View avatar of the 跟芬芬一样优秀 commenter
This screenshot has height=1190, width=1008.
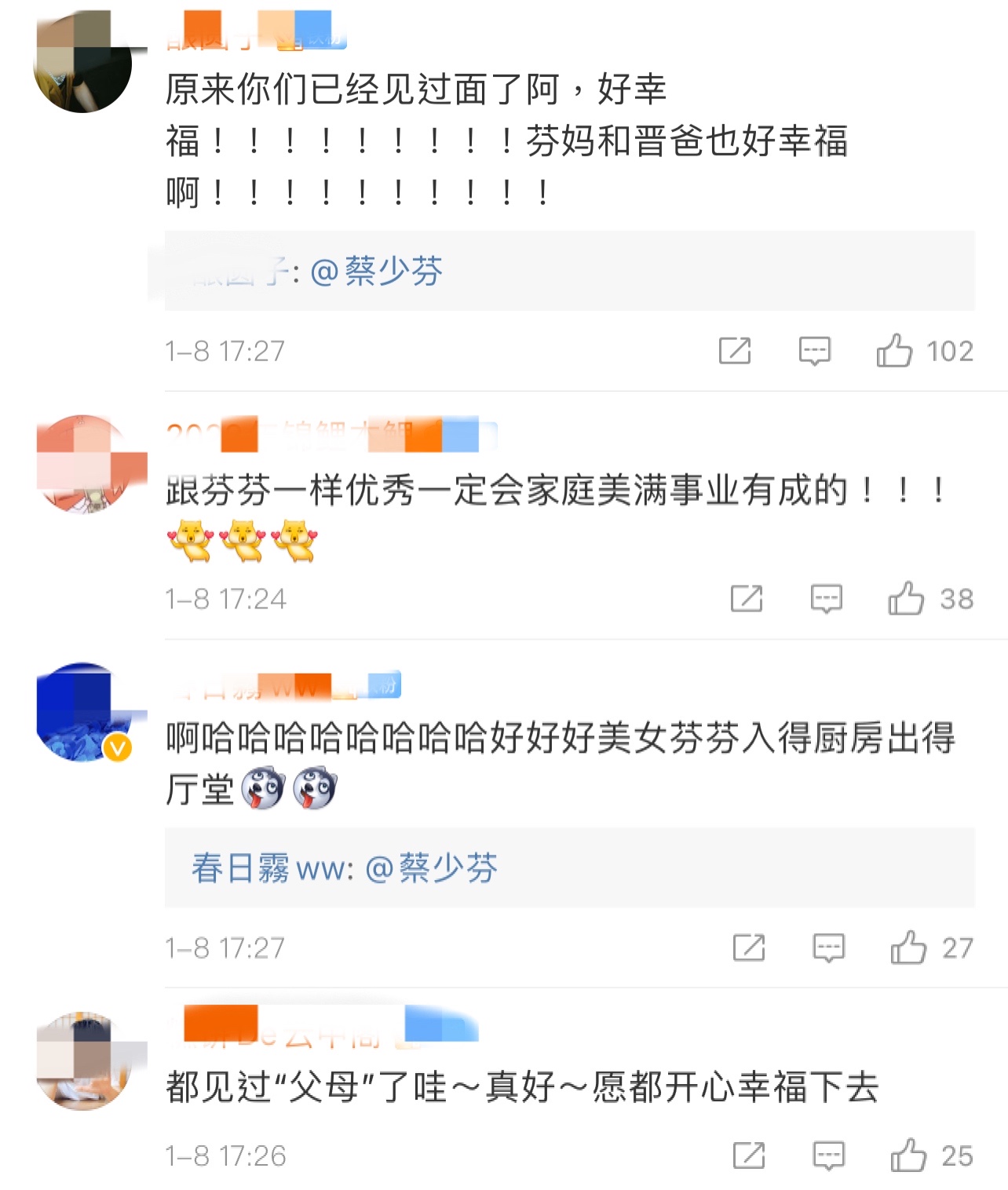pos(83,463)
